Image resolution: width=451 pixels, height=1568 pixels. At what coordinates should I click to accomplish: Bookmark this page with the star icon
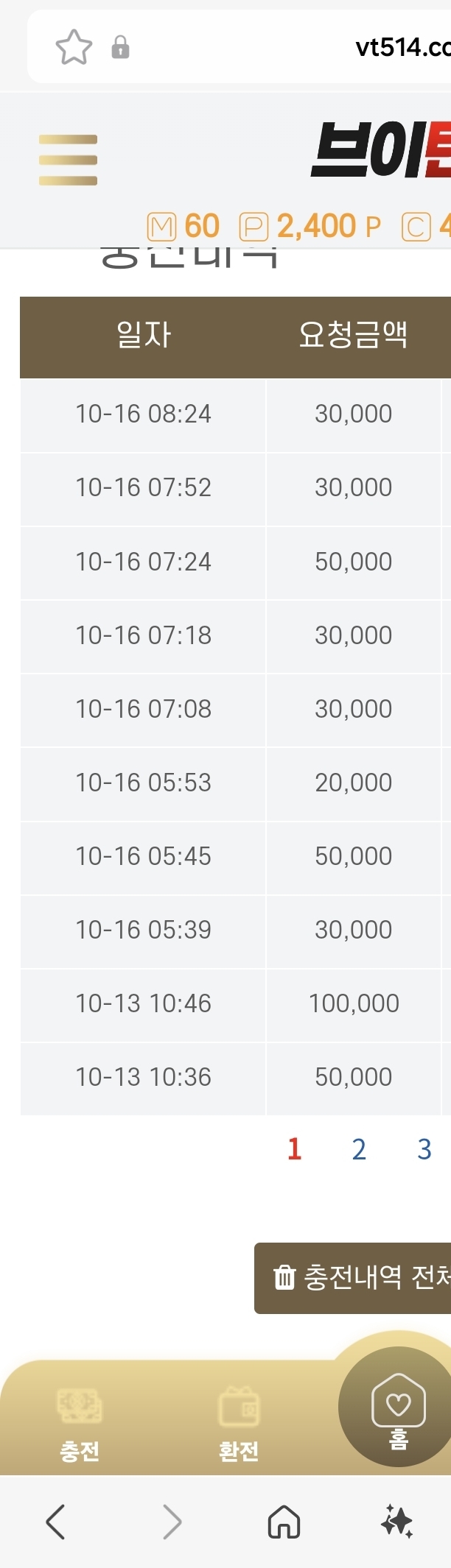pyautogui.click(x=74, y=48)
